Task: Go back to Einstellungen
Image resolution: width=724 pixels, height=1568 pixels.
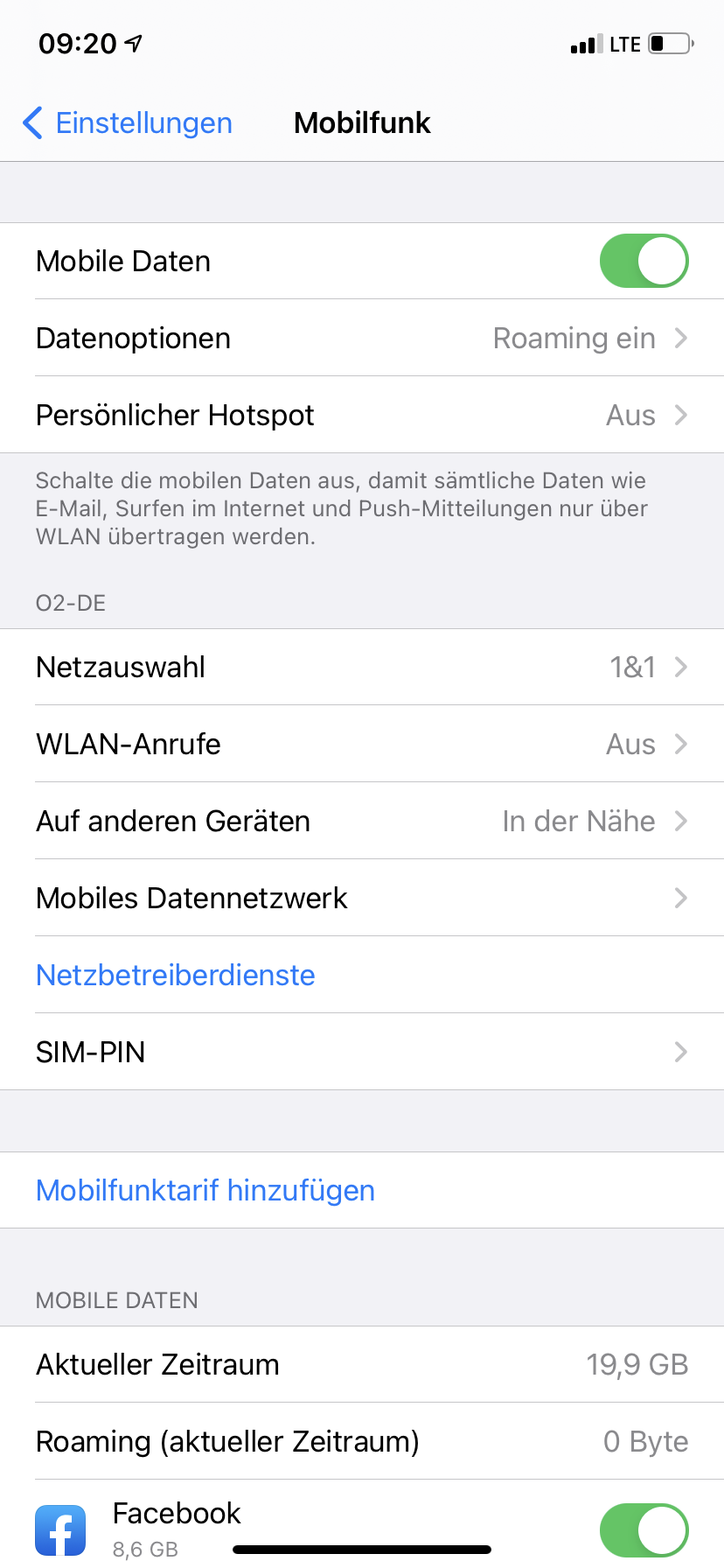Action: pos(128,123)
